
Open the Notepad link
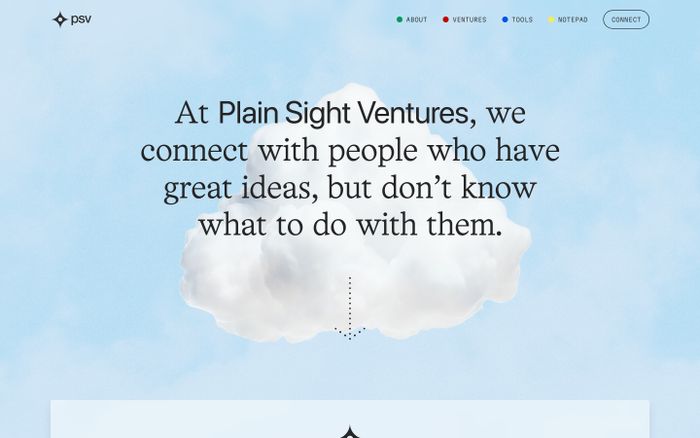(x=571, y=20)
